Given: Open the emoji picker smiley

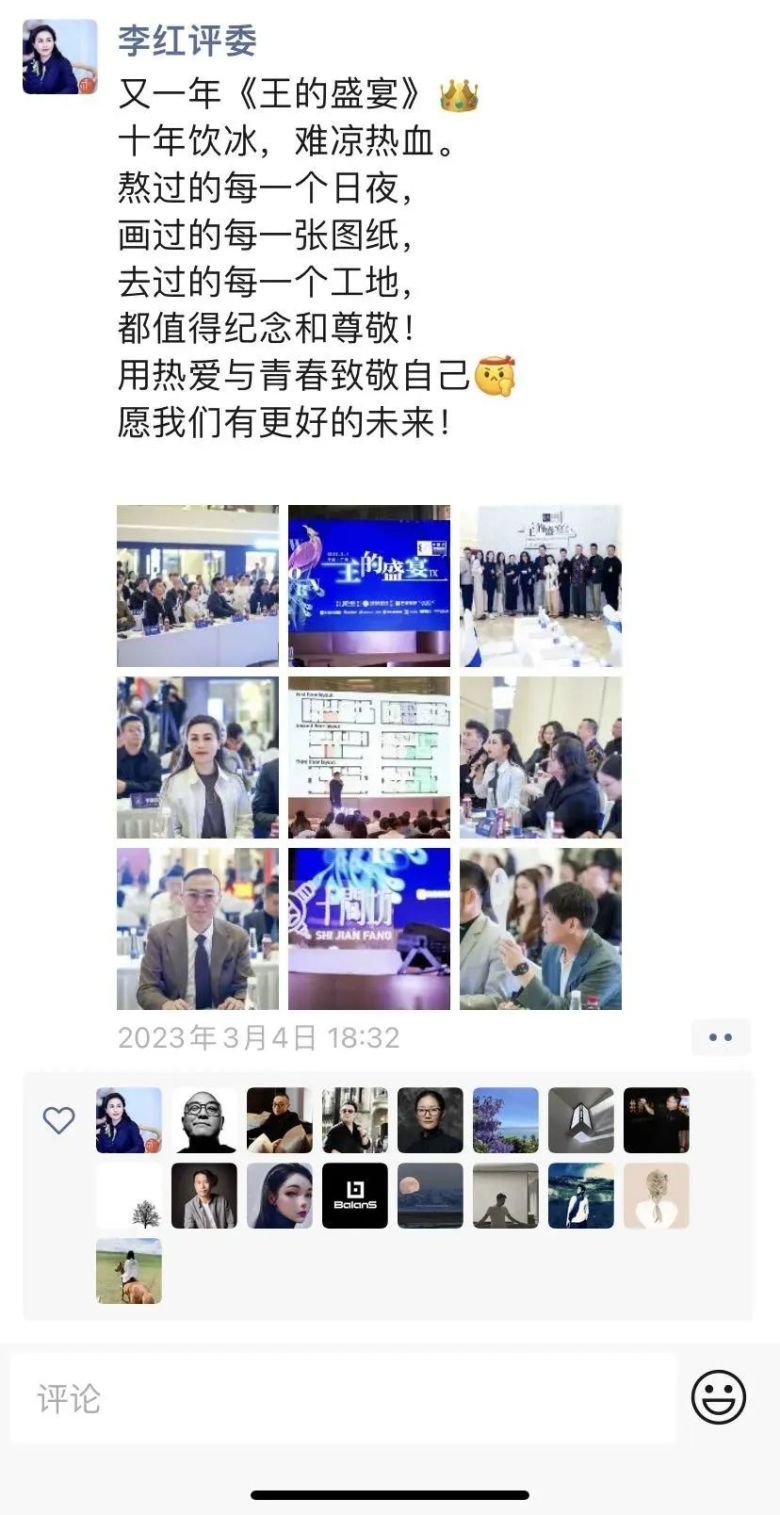Looking at the screenshot, I should (718, 1397).
